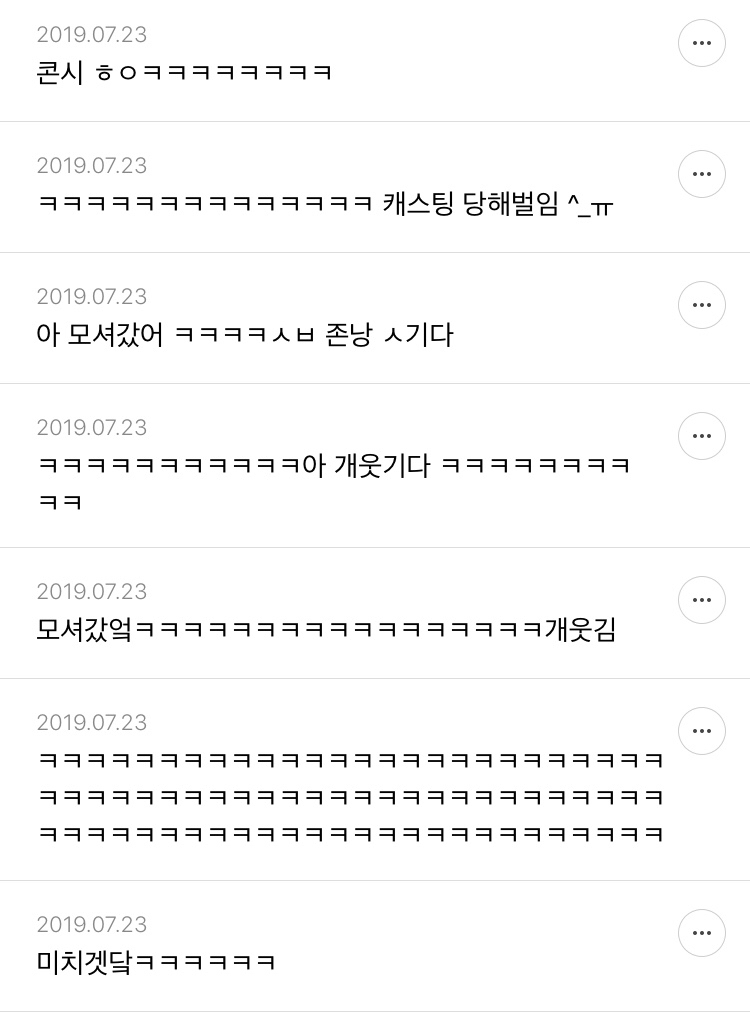This screenshot has height=1015, width=750.
Task: Open more options for the '콘시 ㅎㅇ' comment
Action: [x=701, y=43]
